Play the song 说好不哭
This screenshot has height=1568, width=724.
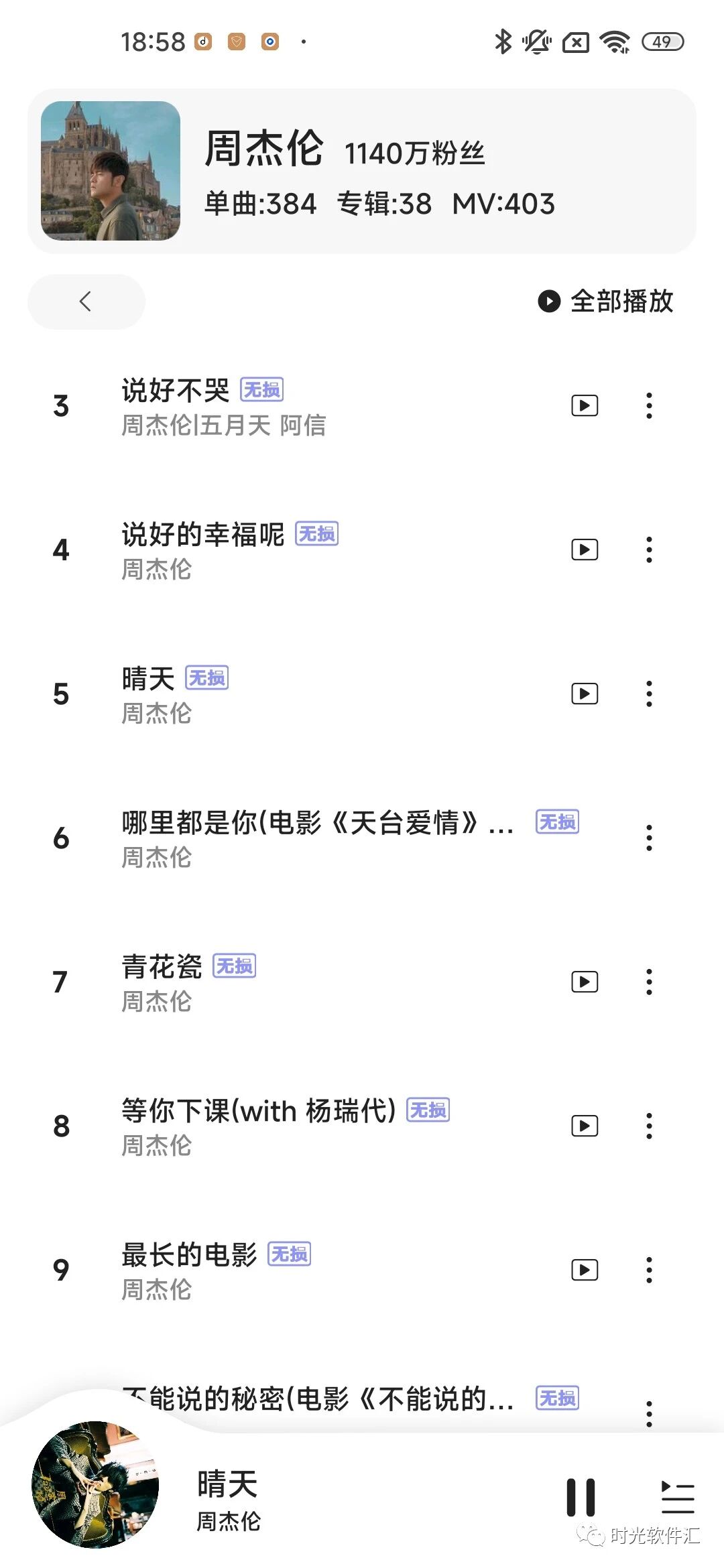[176, 391]
